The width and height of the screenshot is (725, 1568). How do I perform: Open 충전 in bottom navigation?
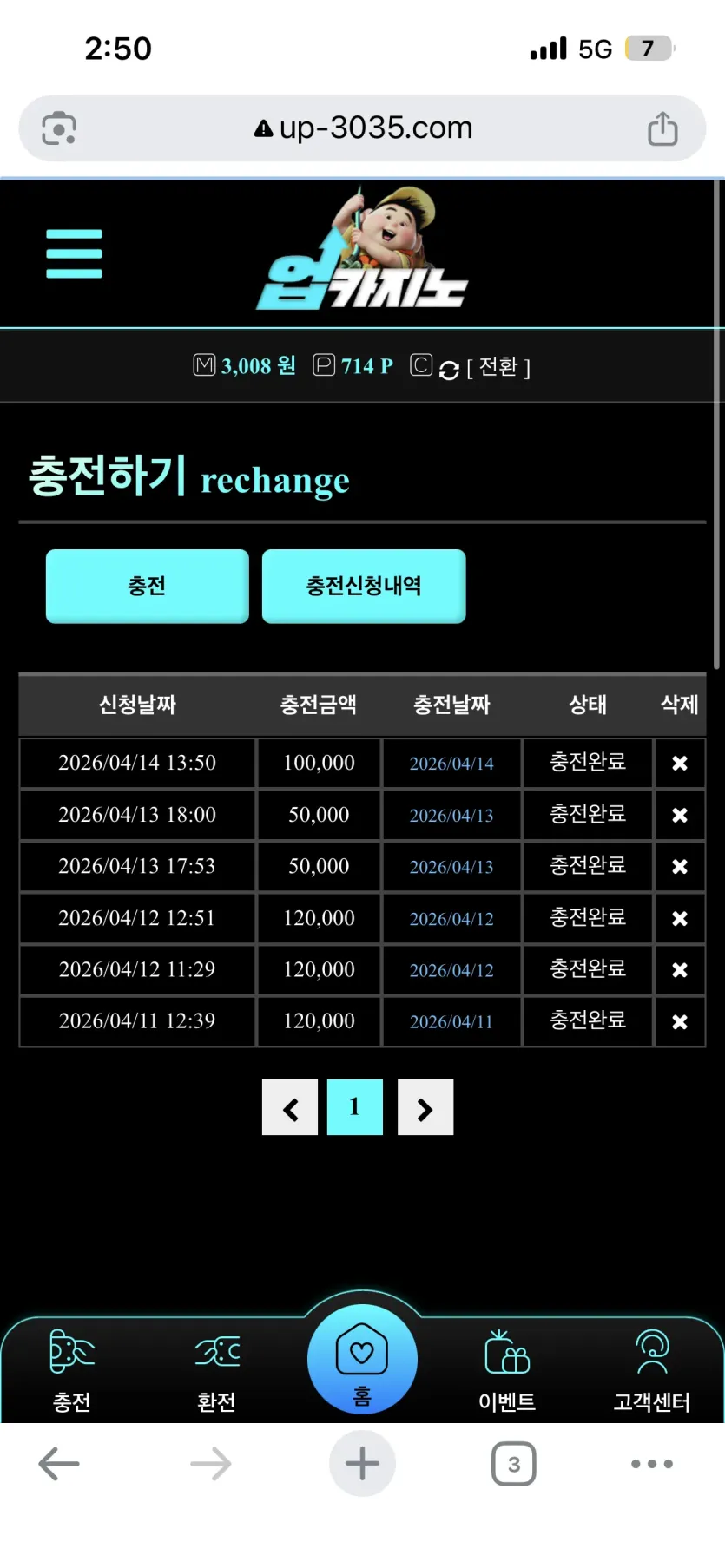[x=72, y=1371]
